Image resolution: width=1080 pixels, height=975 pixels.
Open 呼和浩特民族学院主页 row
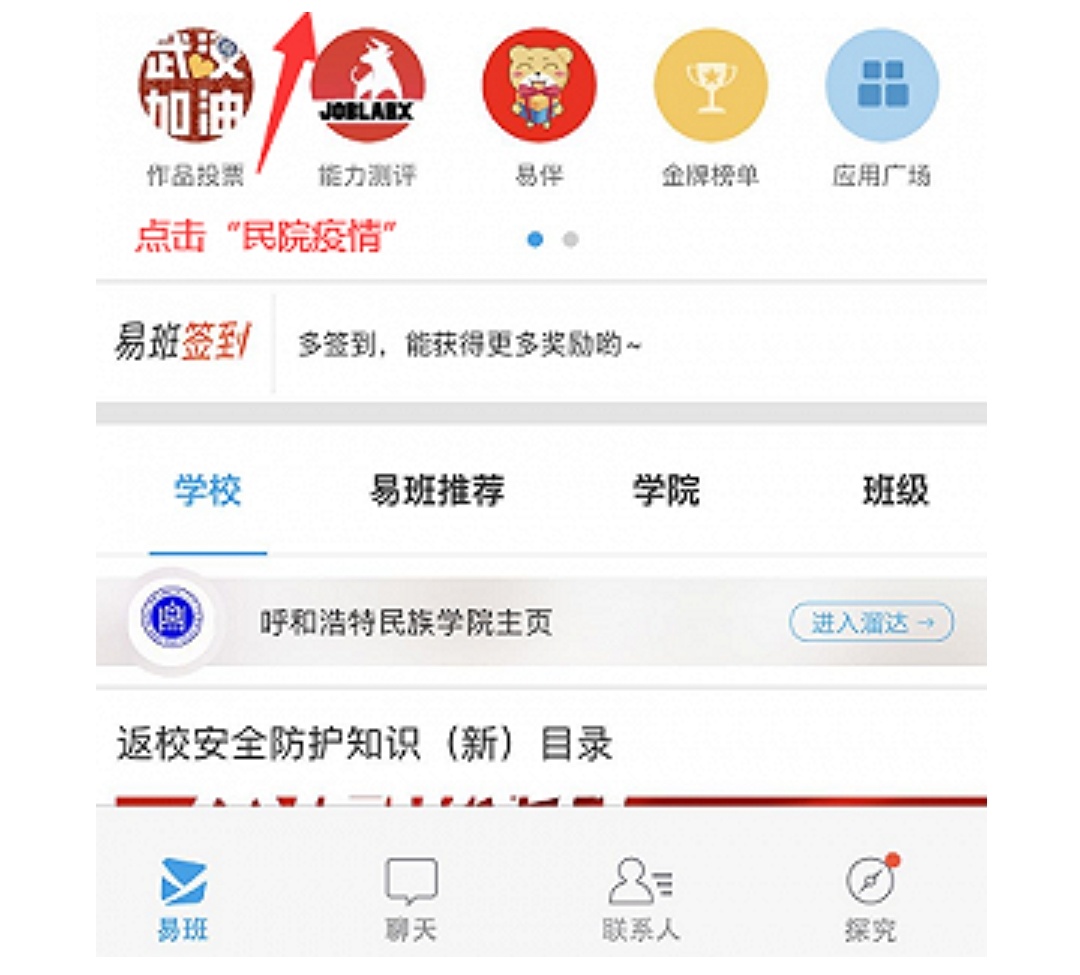click(x=405, y=623)
